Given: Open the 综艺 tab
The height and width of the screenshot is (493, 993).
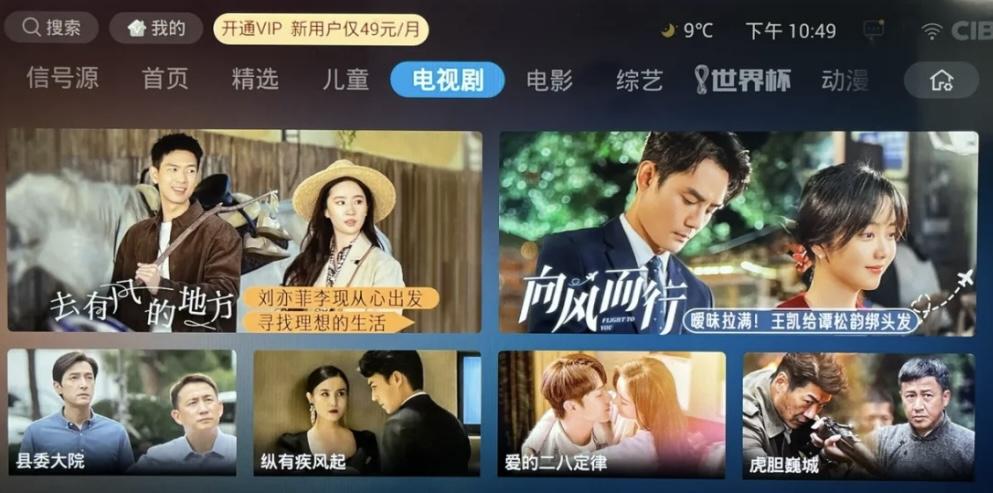Looking at the screenshot, I should [639, 80].
